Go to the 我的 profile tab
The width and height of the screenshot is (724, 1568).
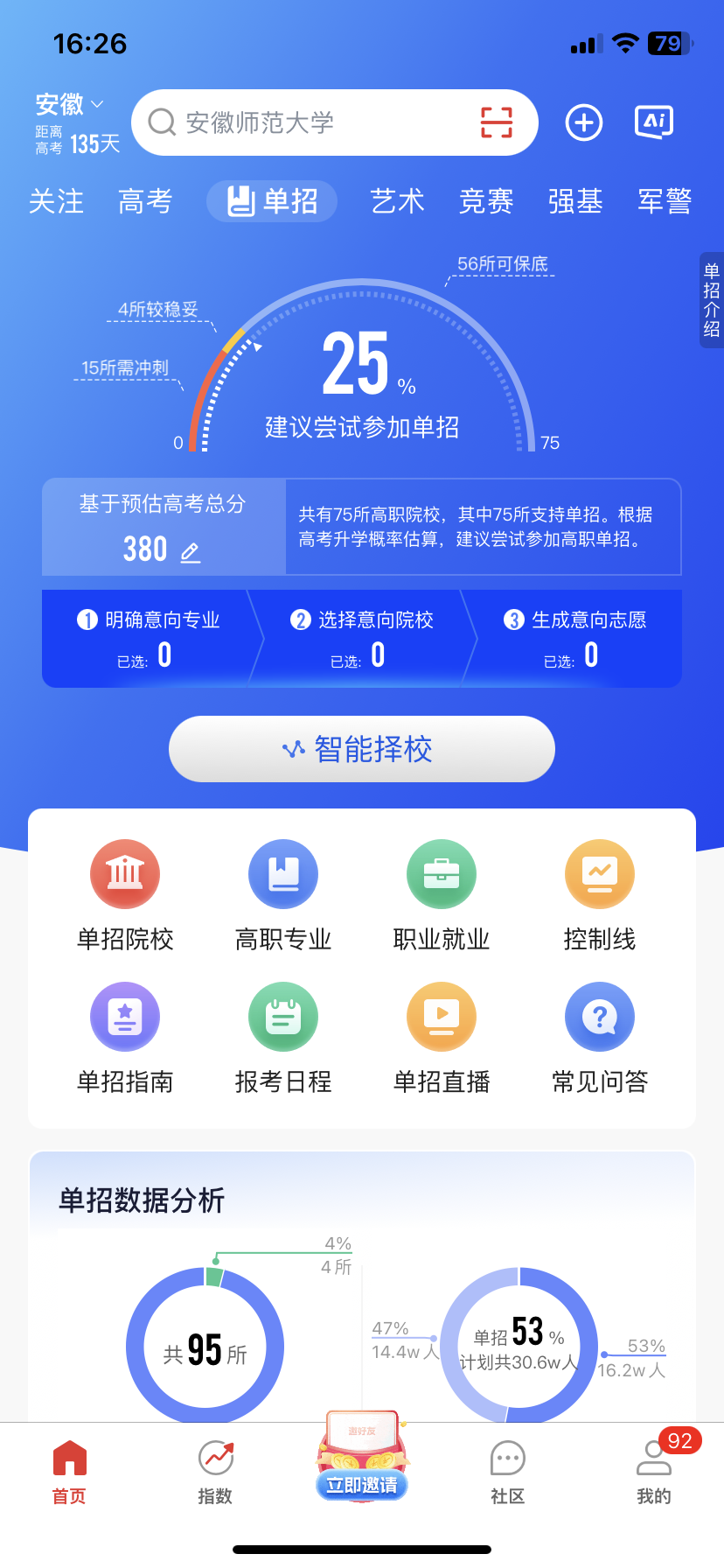click(x=653, y=1473)
